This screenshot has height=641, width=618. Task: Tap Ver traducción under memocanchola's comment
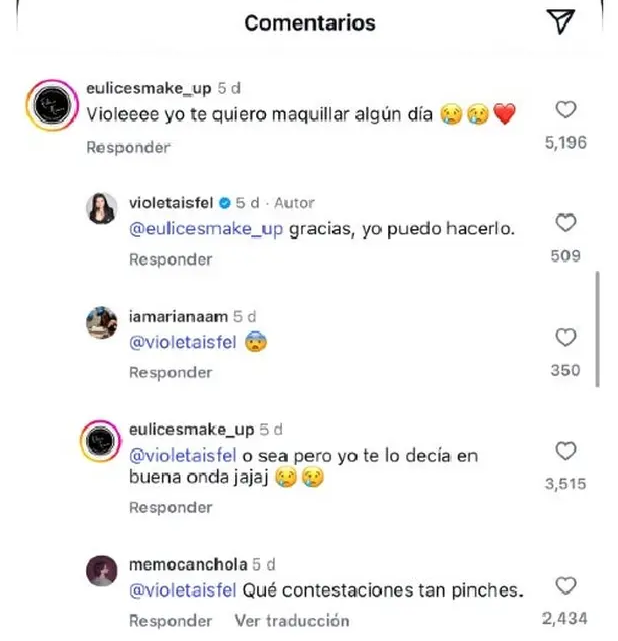pos(292,620)
